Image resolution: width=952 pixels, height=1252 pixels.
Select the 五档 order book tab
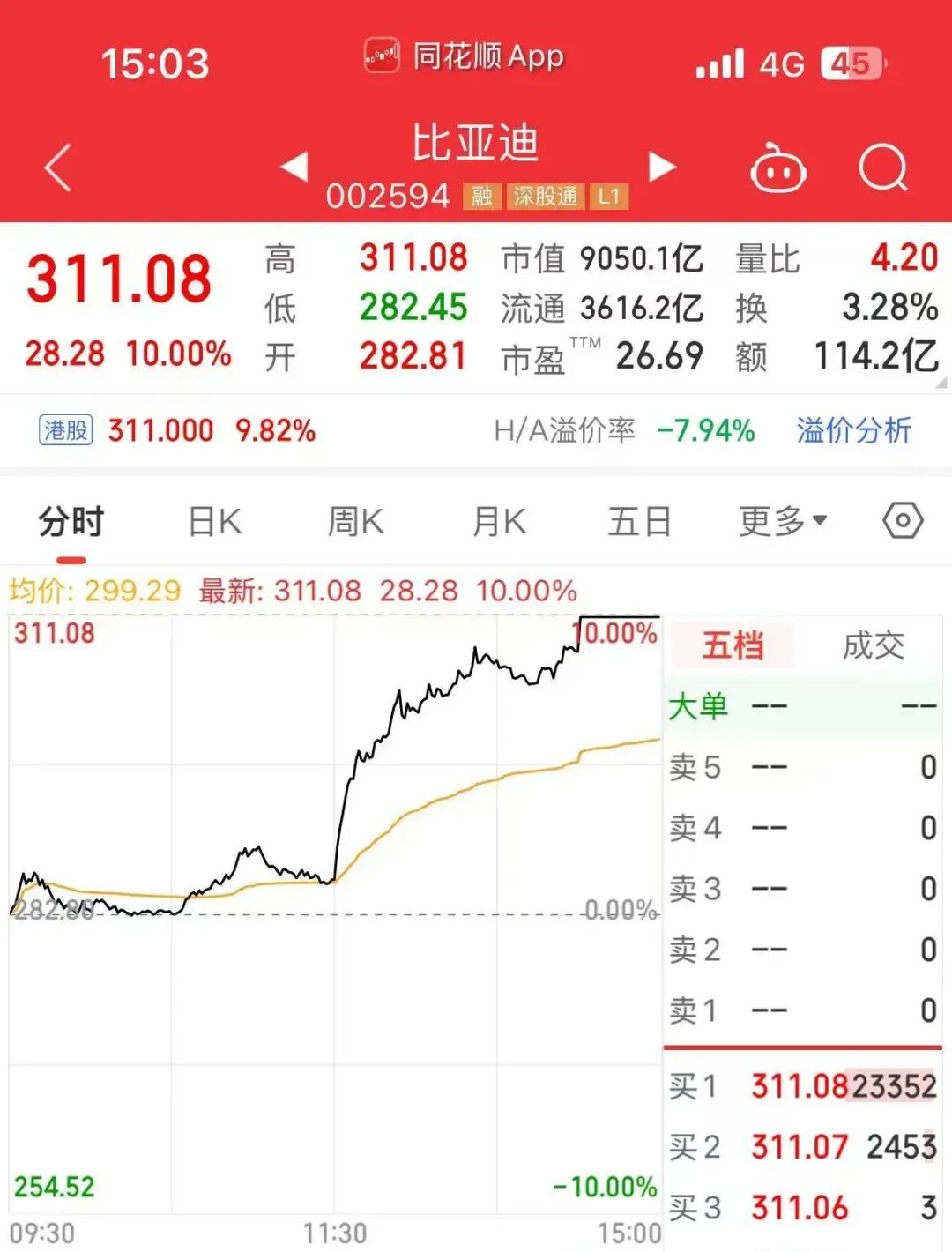tap(733, 645)
